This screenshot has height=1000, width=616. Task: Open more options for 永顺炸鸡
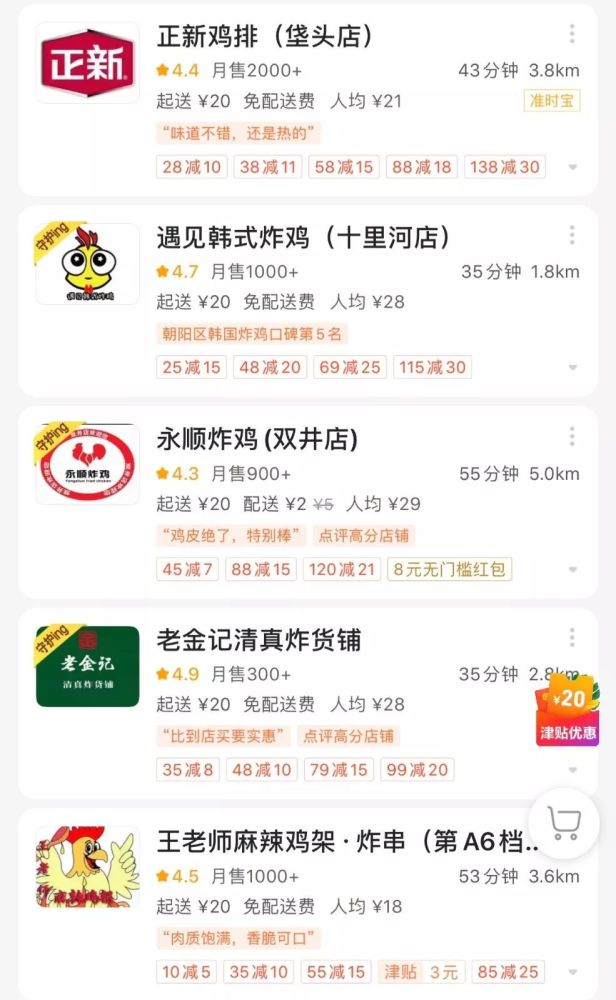tap(572, 436)
